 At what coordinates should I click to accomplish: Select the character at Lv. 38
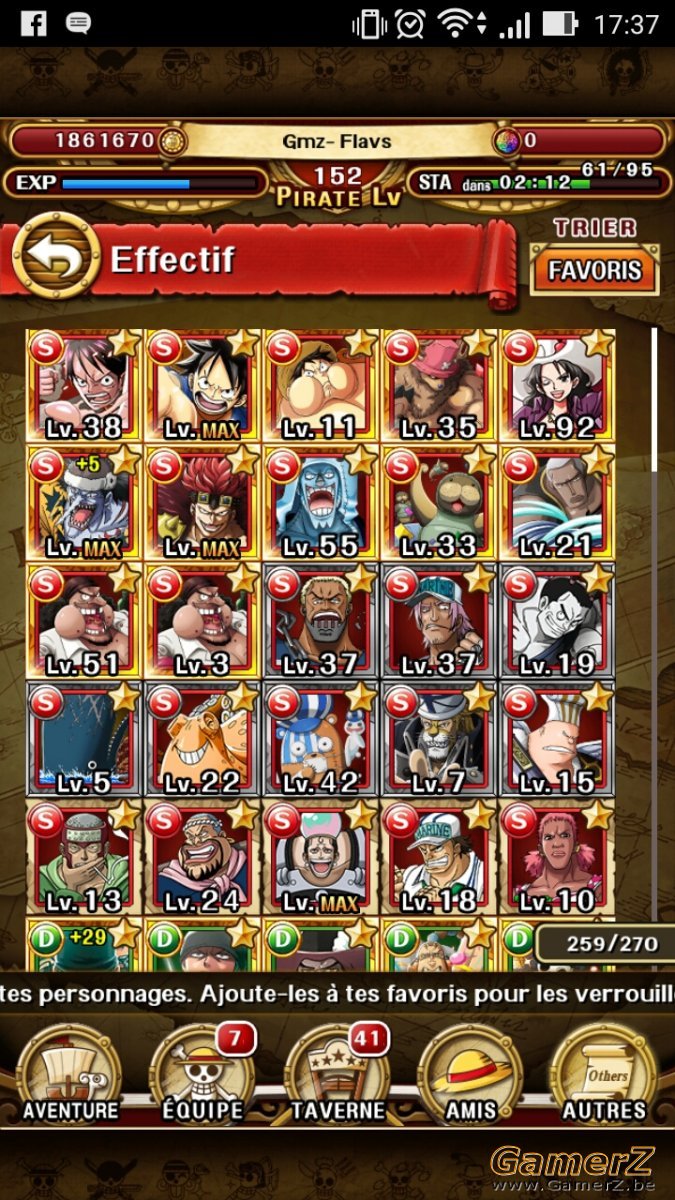pos(85,386)
